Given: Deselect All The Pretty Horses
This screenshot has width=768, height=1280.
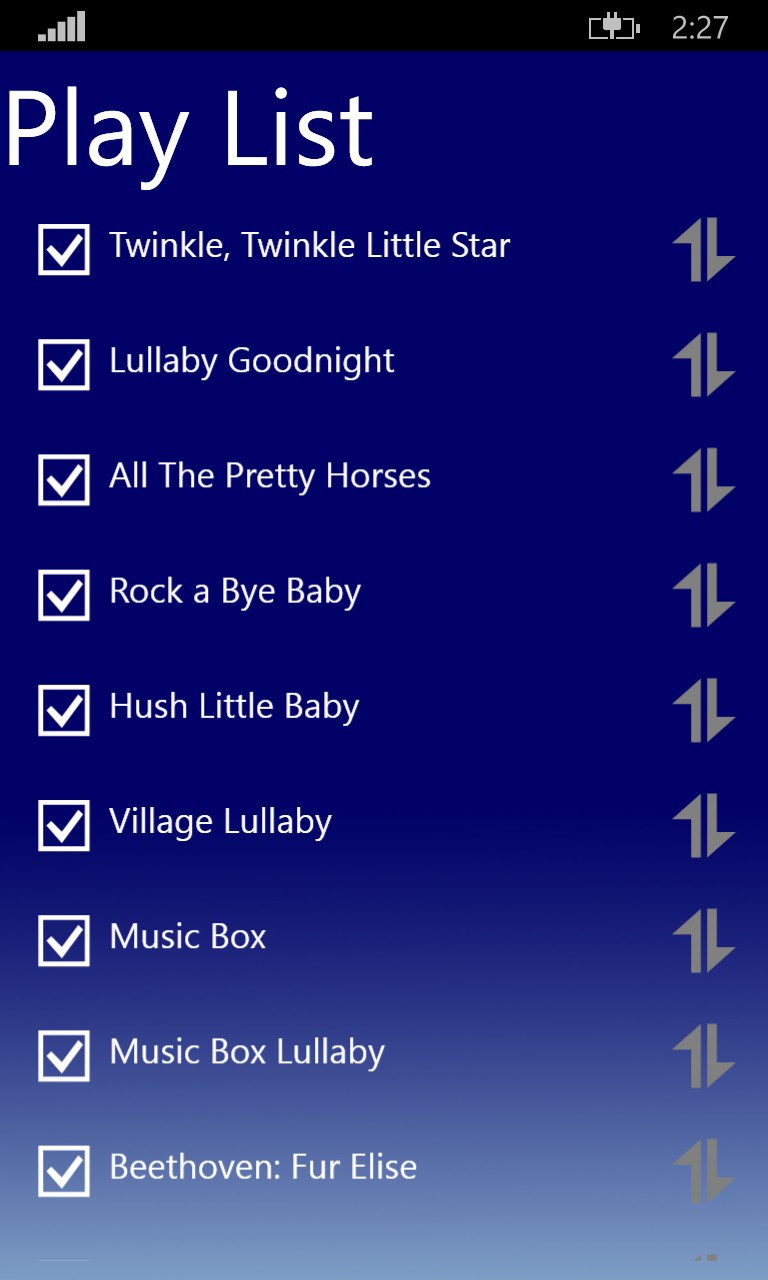Looking at the screenshot, I should click(x=64, y=479).
